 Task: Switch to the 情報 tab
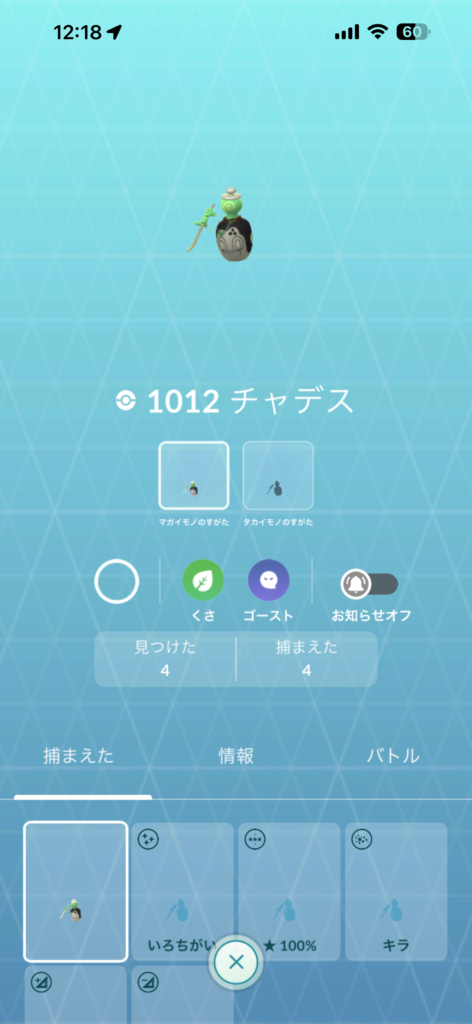236,757
